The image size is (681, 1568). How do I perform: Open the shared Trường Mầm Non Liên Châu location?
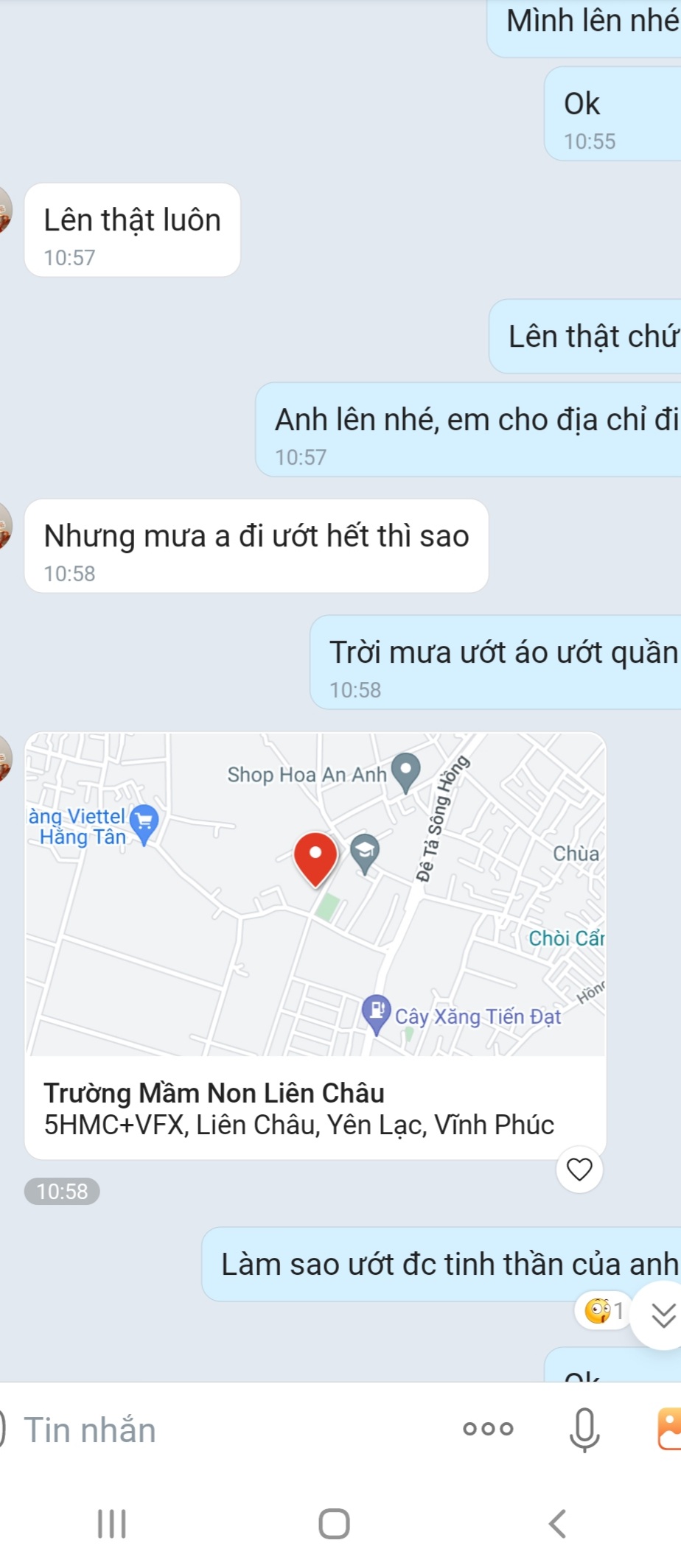315,945
